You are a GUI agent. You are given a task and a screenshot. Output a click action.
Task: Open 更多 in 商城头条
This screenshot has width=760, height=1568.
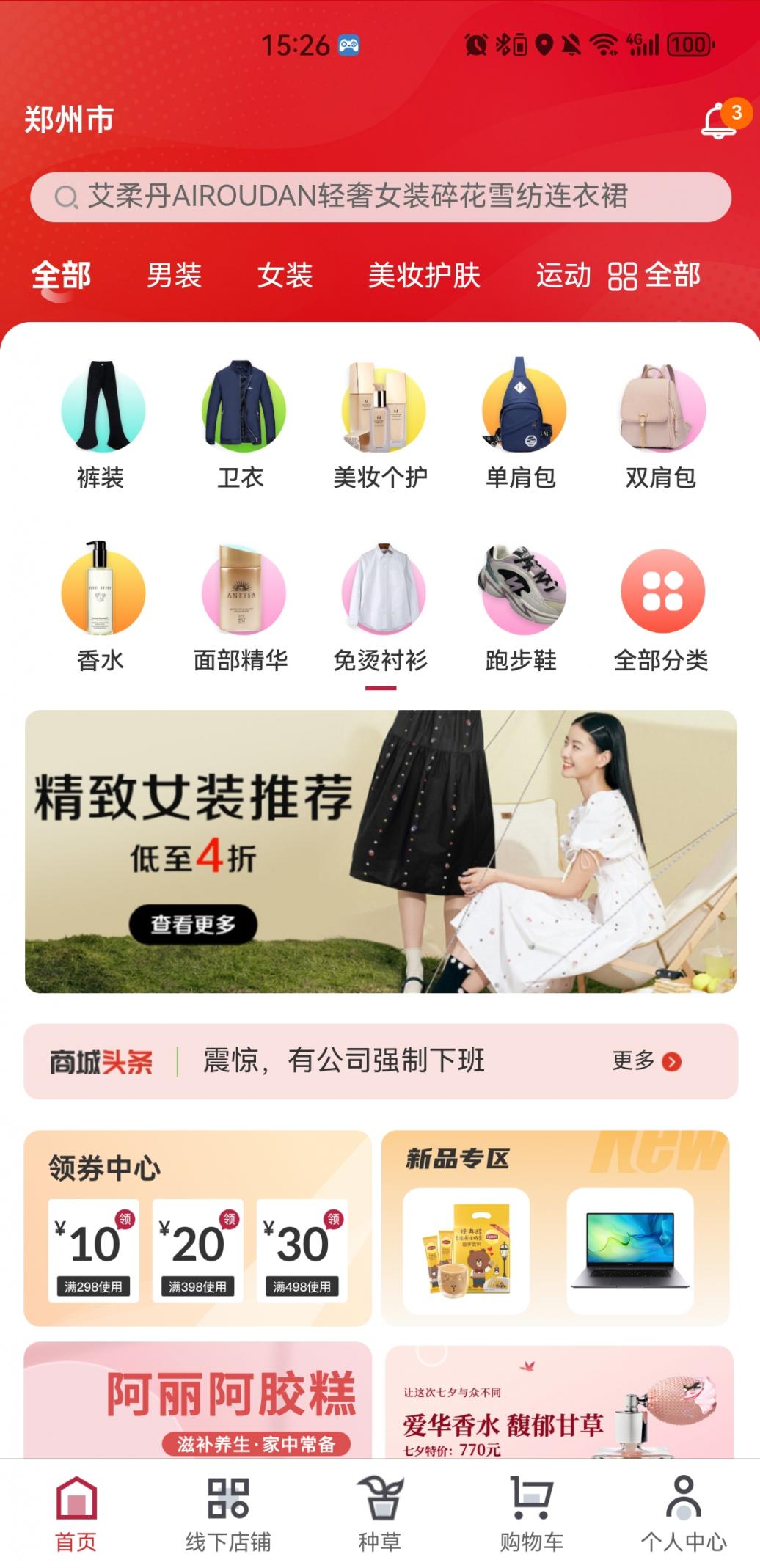coord(646,1061)
